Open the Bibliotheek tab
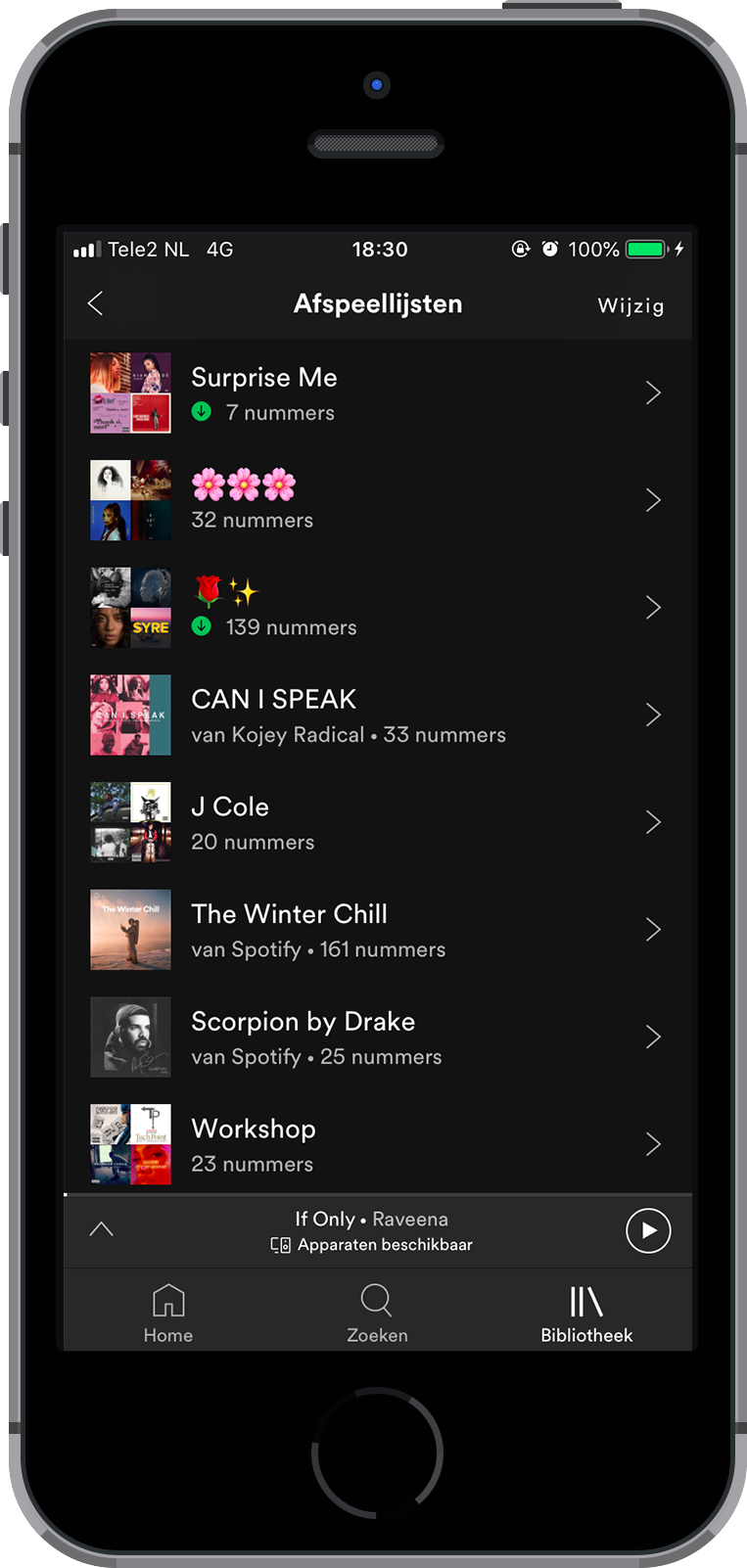Screen dimensions: 747x1568 coord(586,1314)
